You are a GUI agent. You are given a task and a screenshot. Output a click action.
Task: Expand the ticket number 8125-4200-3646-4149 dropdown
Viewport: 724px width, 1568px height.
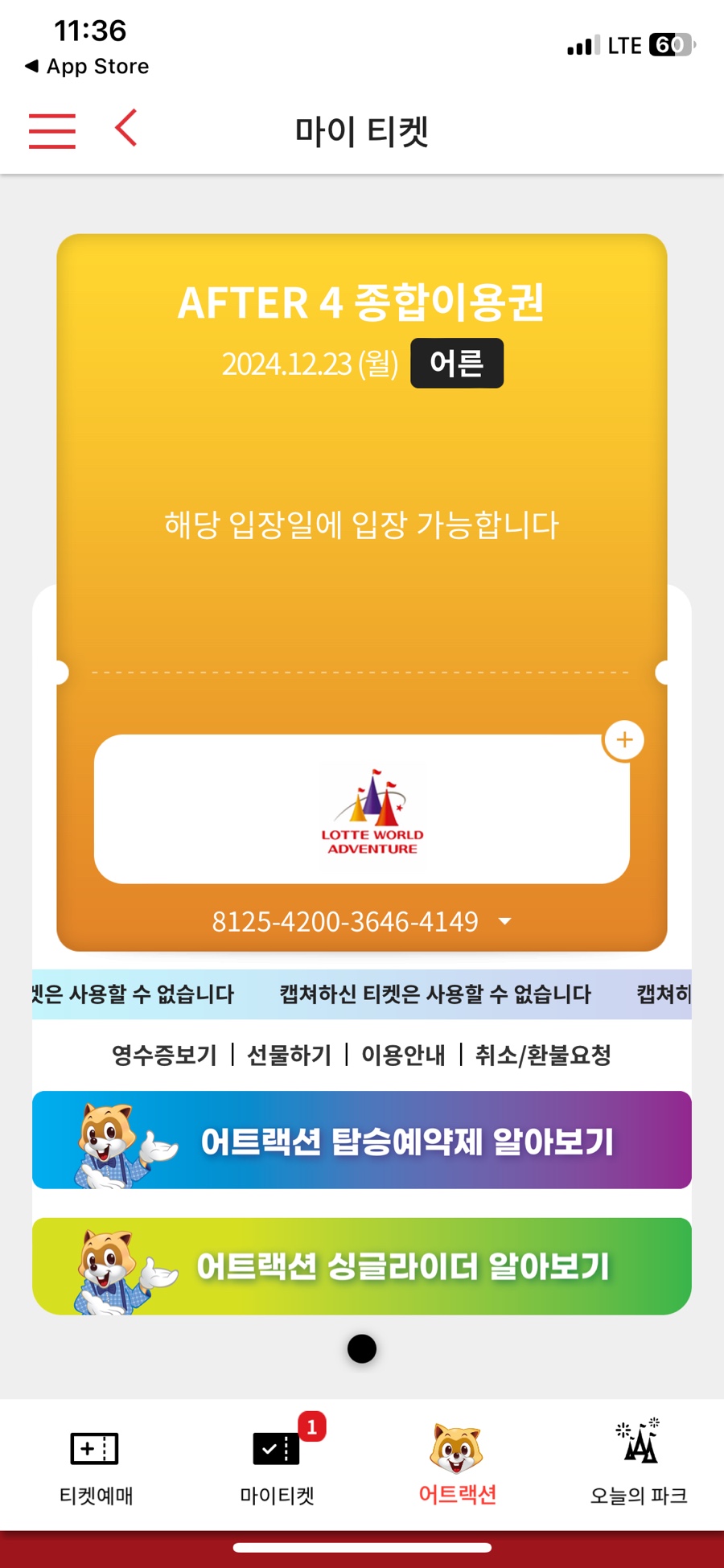click(x=504, y=921)
